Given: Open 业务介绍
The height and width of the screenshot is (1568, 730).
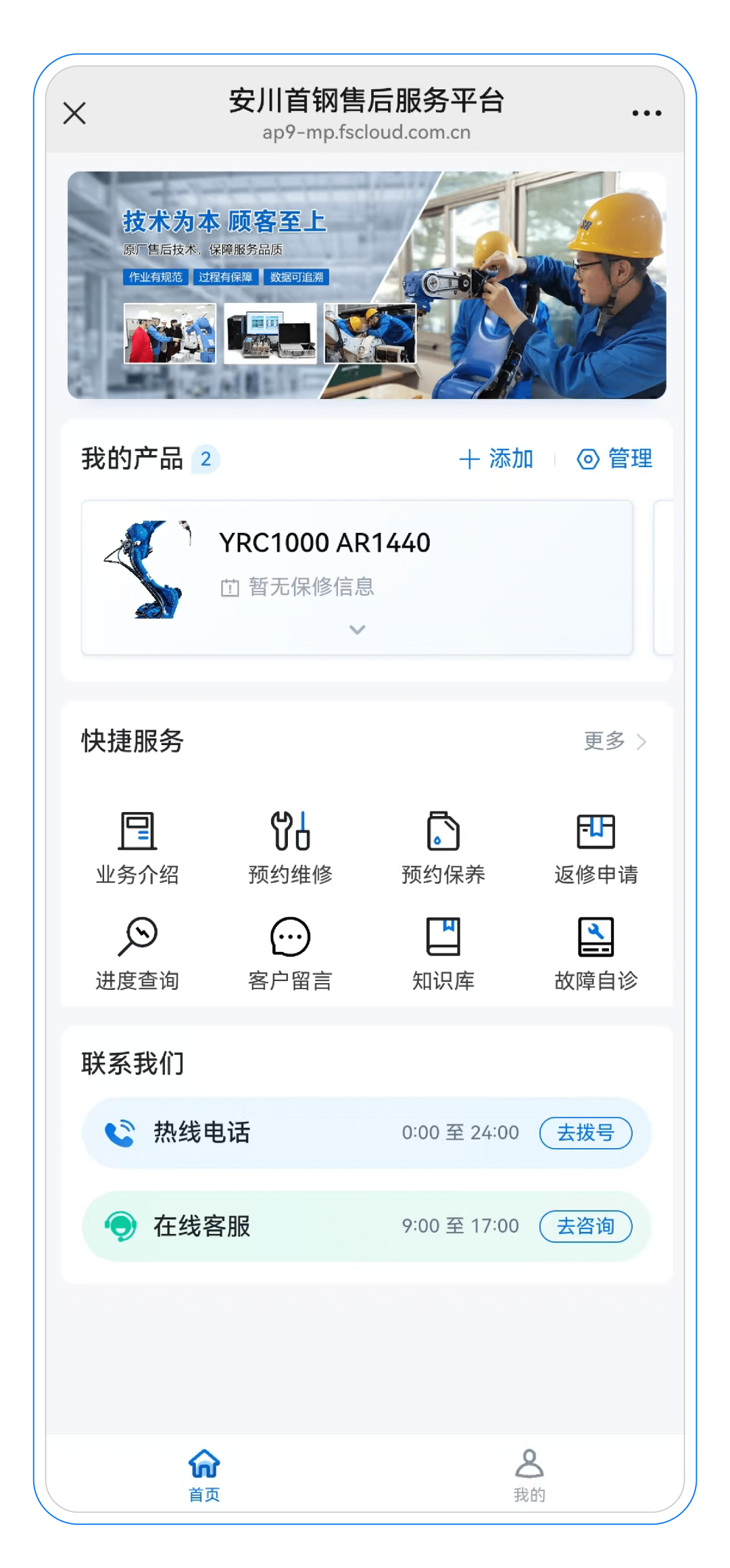Looking at the screenshot, I should (x=137, y=848).
